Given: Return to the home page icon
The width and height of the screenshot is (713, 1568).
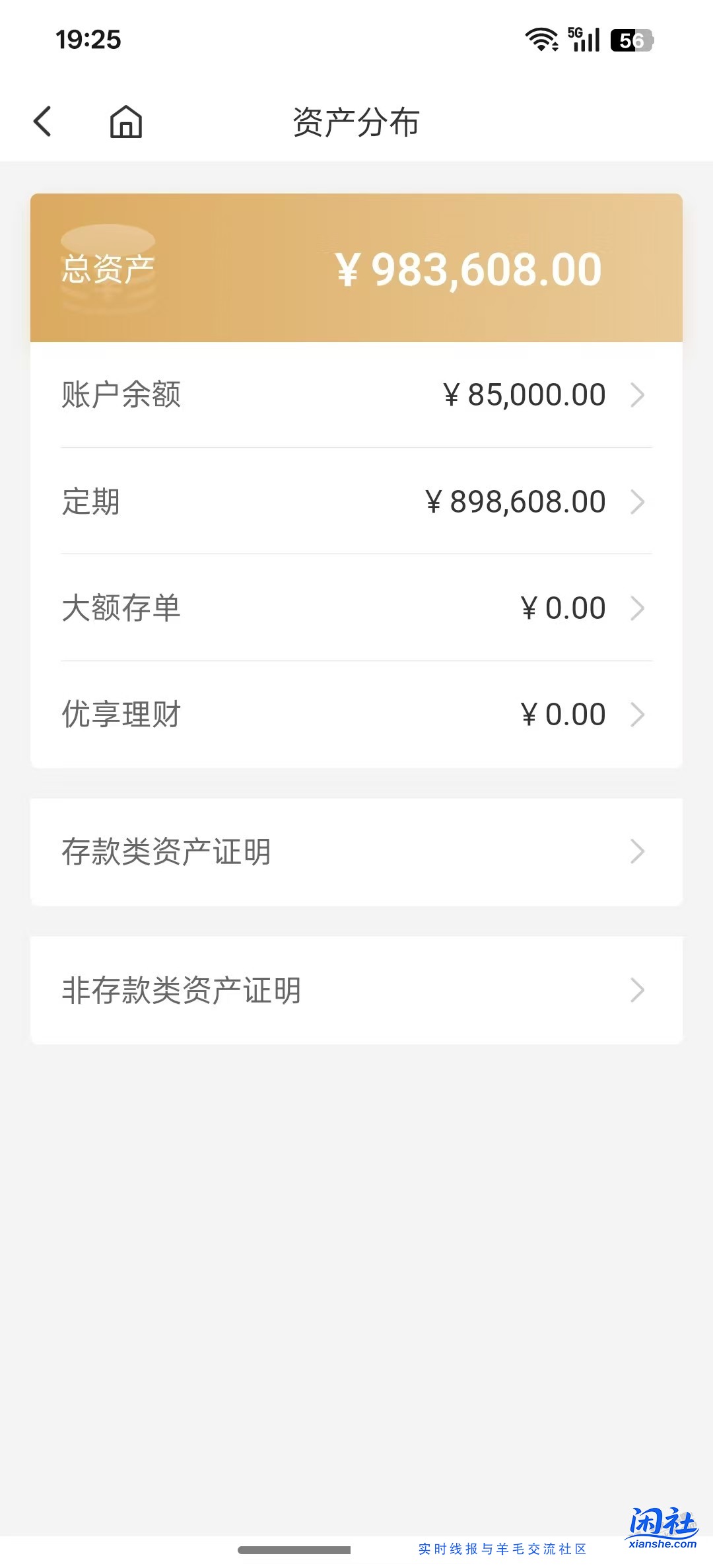Looking at the screenshot, I should [x=125, y=122].
